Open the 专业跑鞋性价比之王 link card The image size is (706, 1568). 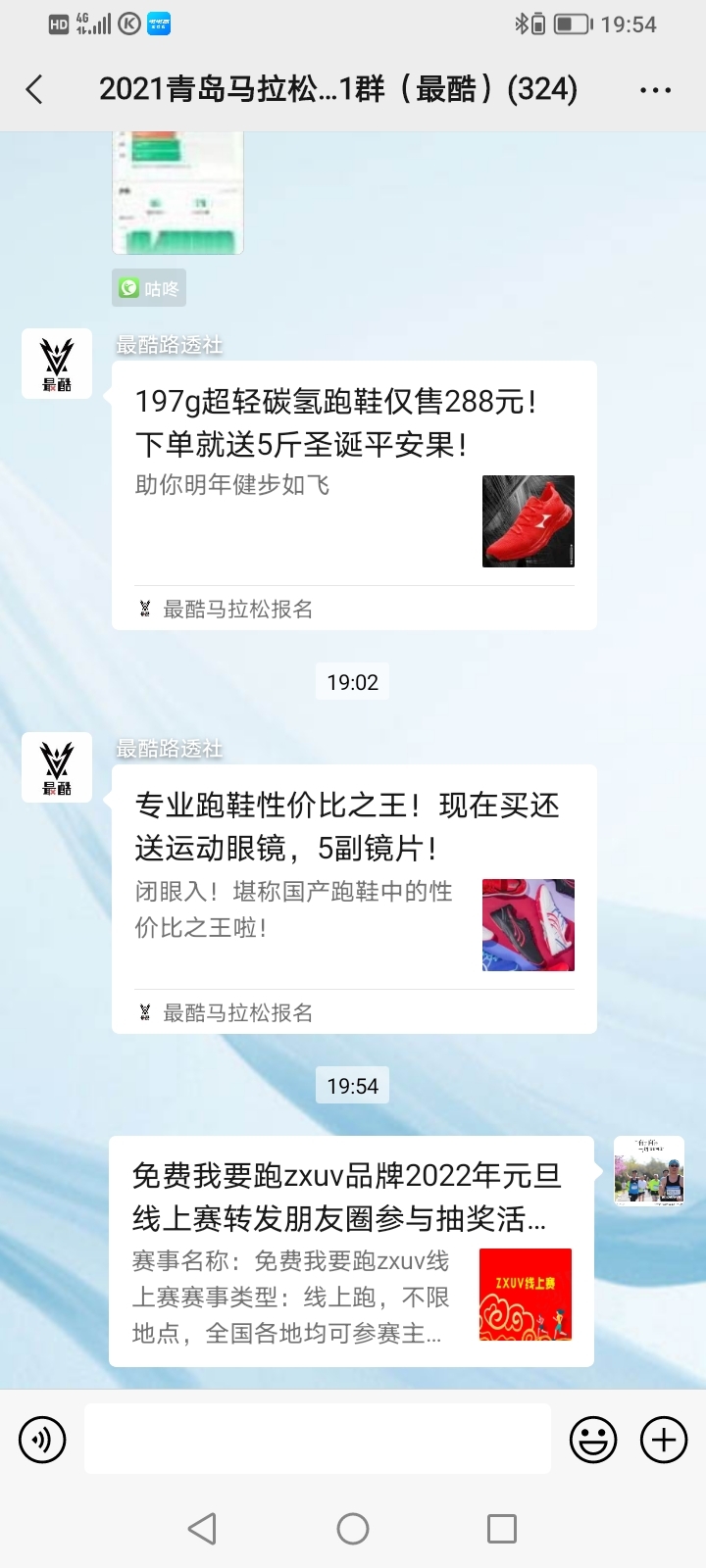coord(354,899)
